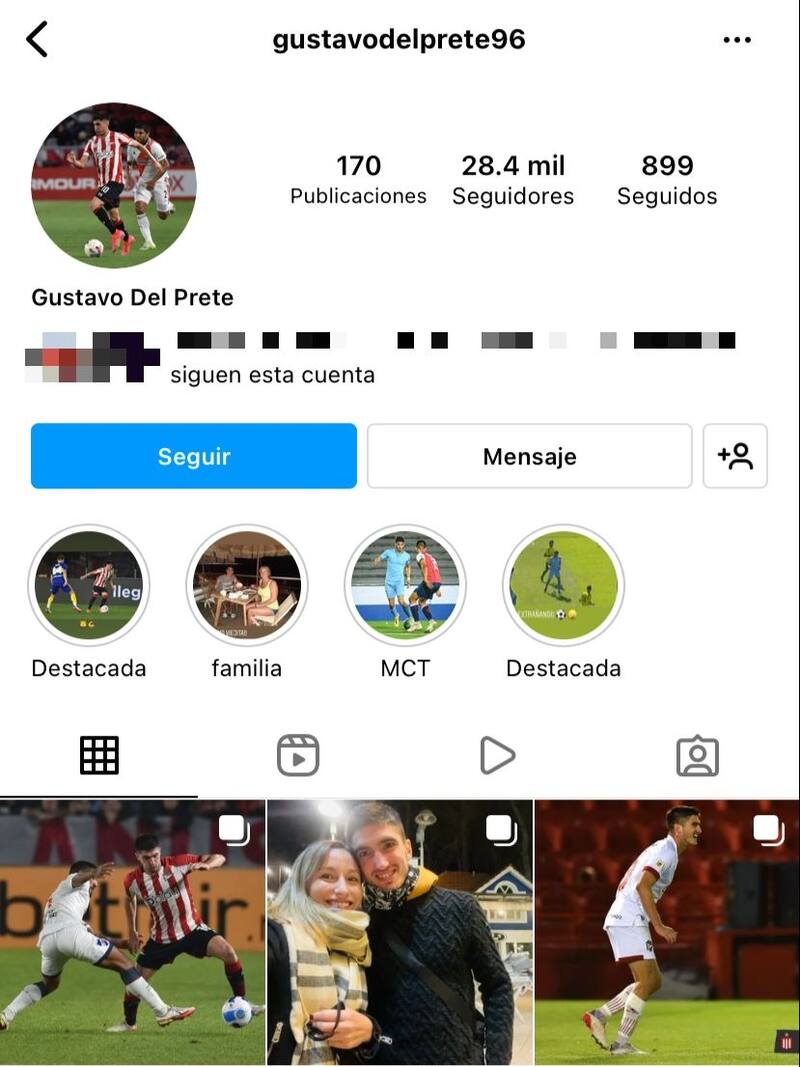This screenshot has width=800, height=1067.
Task: Switch to the tagged photos tab
Action: [697, 755]
